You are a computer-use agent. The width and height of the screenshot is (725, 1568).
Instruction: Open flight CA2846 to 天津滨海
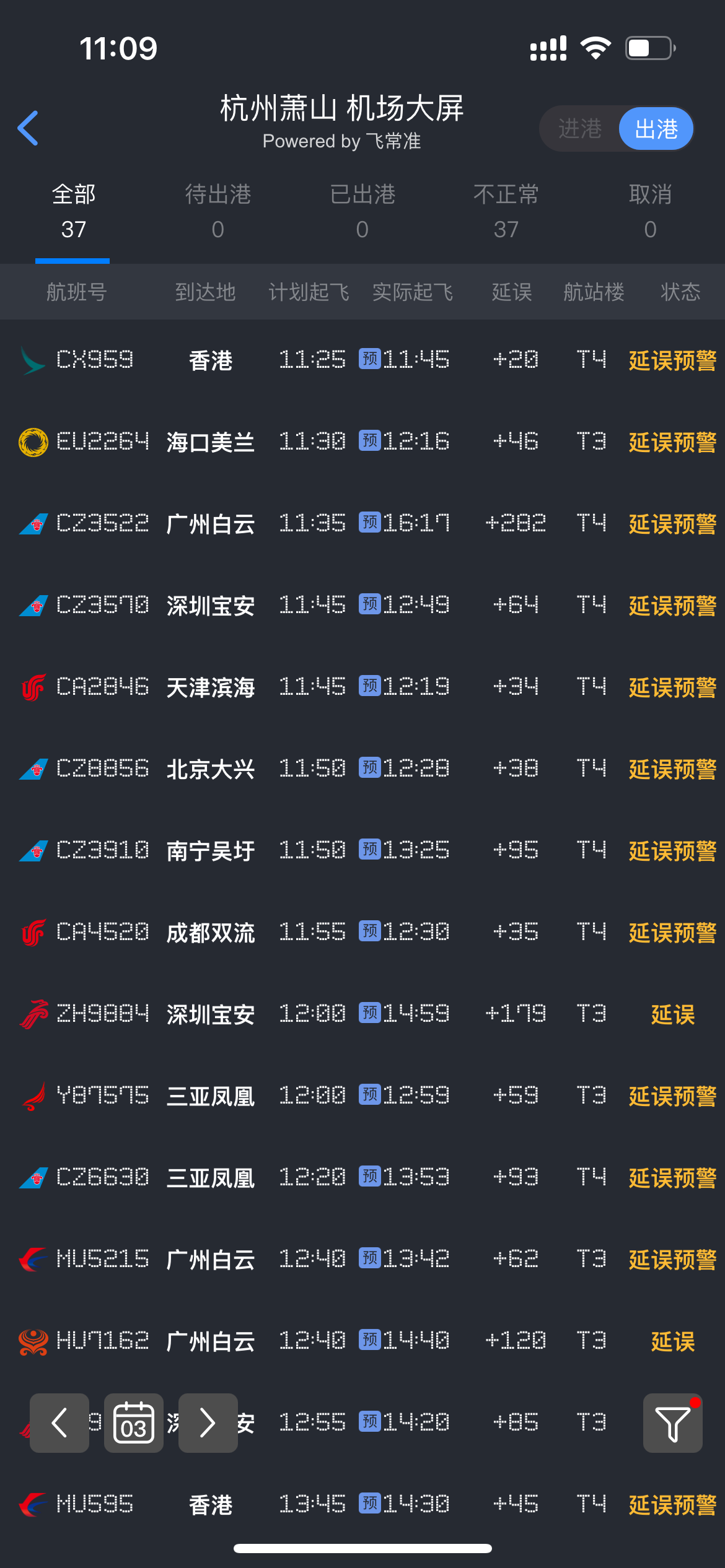click(x=362, y=687)
